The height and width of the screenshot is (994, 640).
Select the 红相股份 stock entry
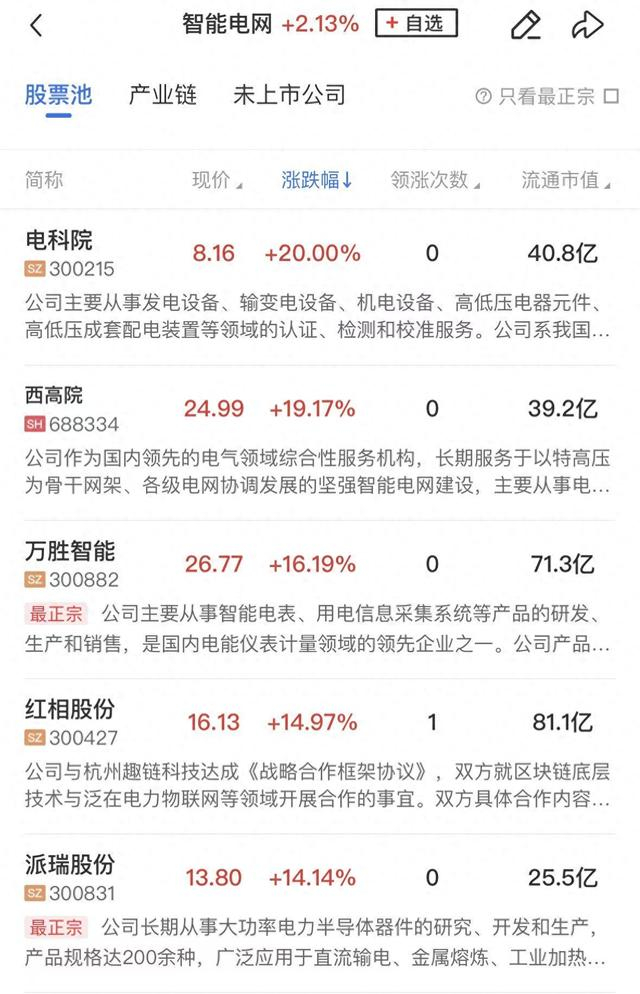(70, 709)
